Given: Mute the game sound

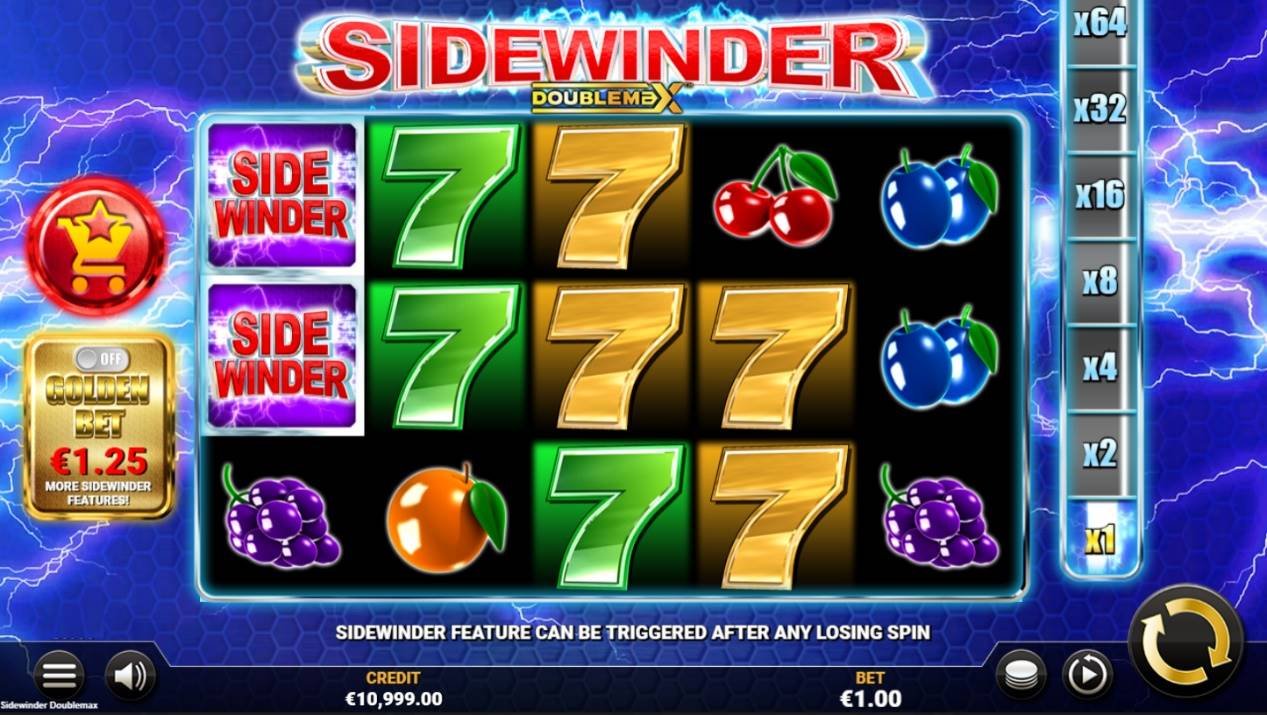Looking at the screenshot, I should 130,676.
